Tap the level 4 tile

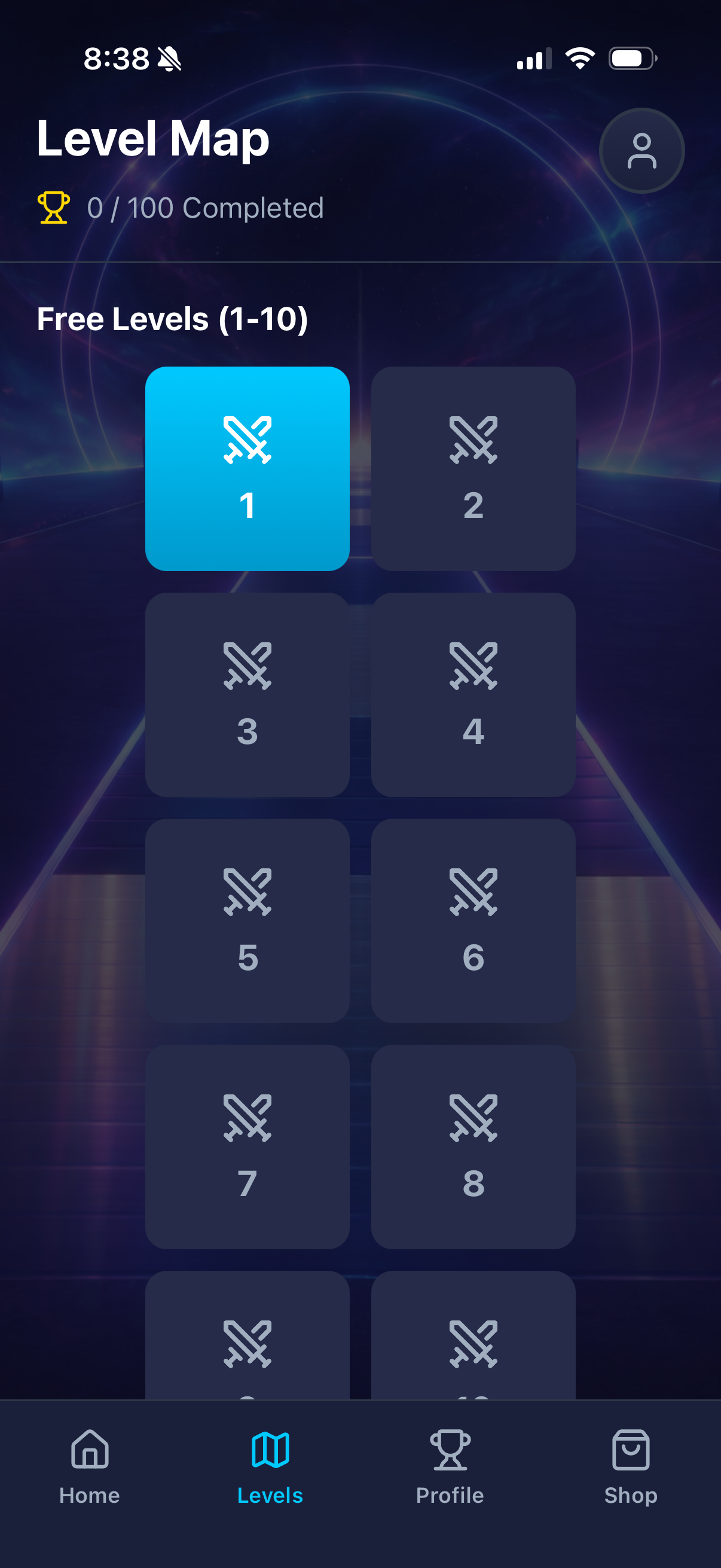[473, 694]
